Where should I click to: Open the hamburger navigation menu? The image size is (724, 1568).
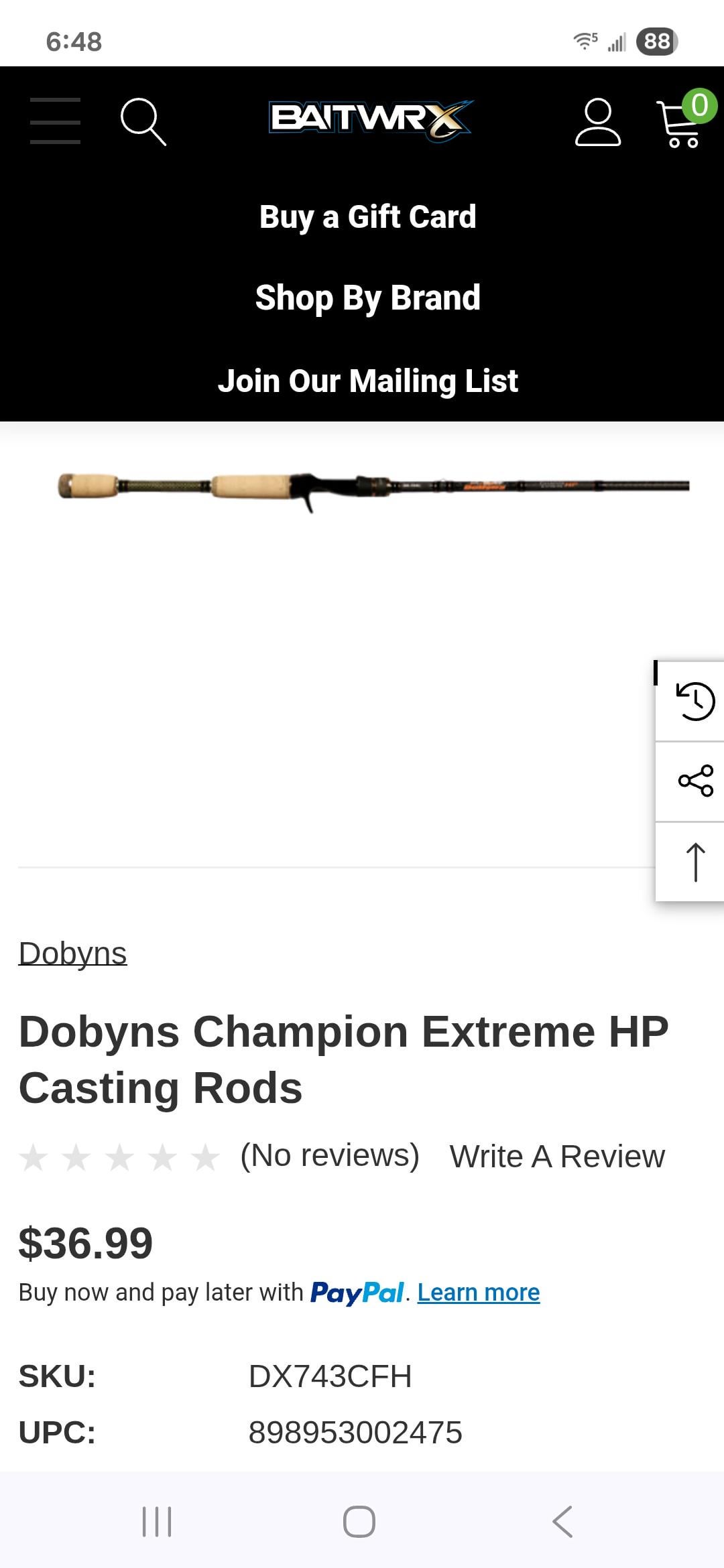pyautogui.click(x=55, y=121)
